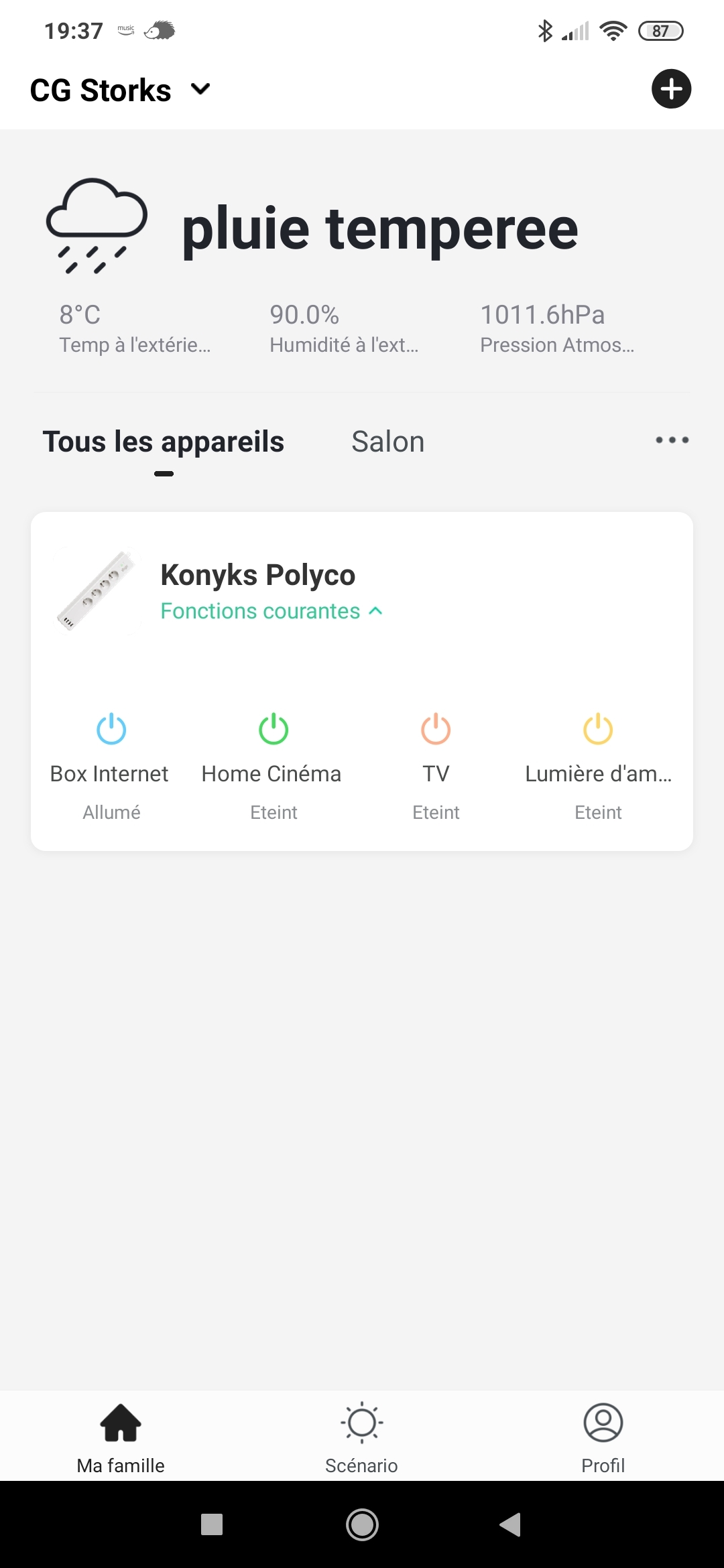This screenshot has height=1568, width=724.
Task: Select the Ma famille tab
Action: pyautogui.click(x=121, y=1437)
